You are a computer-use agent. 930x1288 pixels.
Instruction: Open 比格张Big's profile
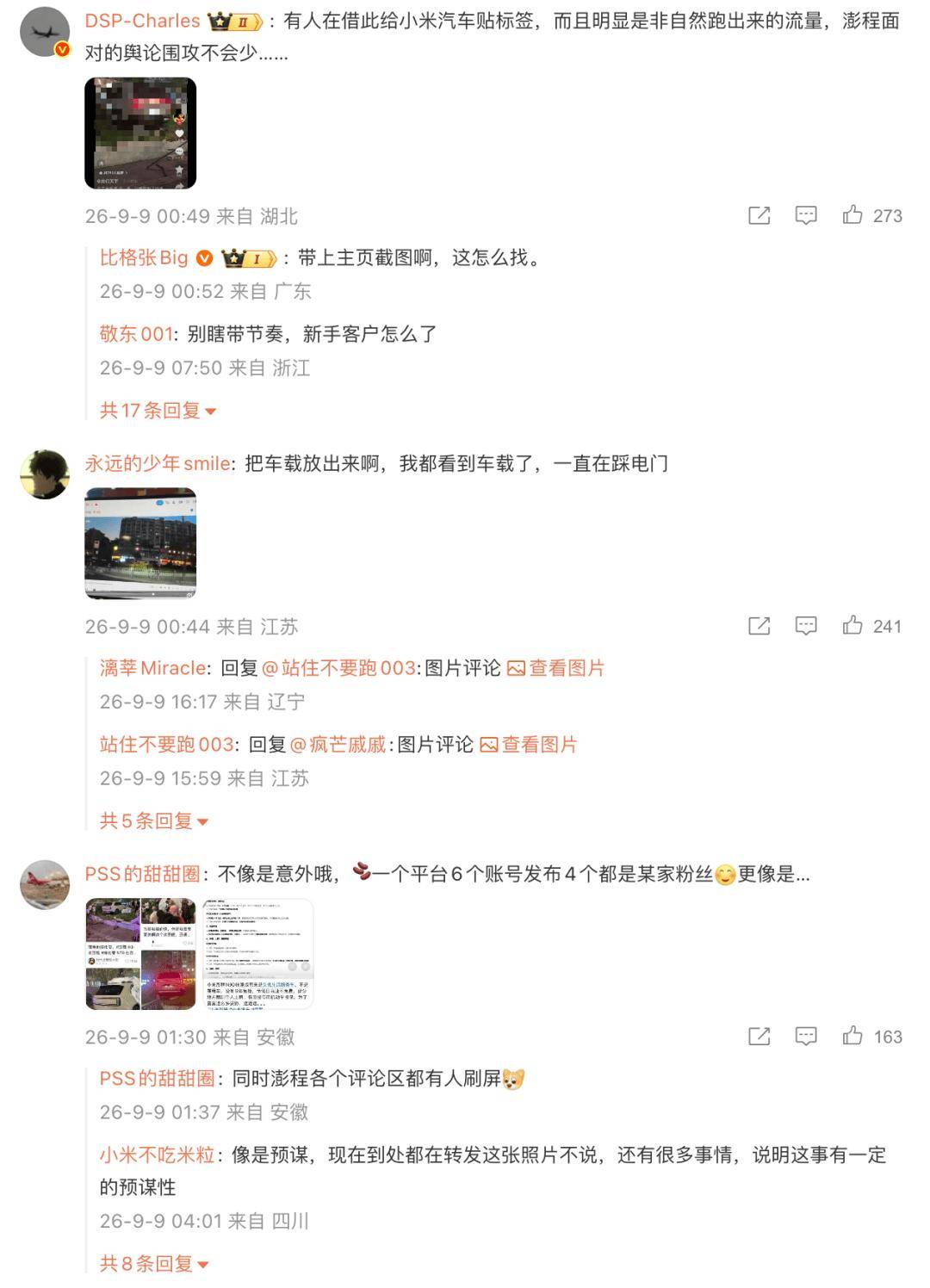click(x=144, y=257)
